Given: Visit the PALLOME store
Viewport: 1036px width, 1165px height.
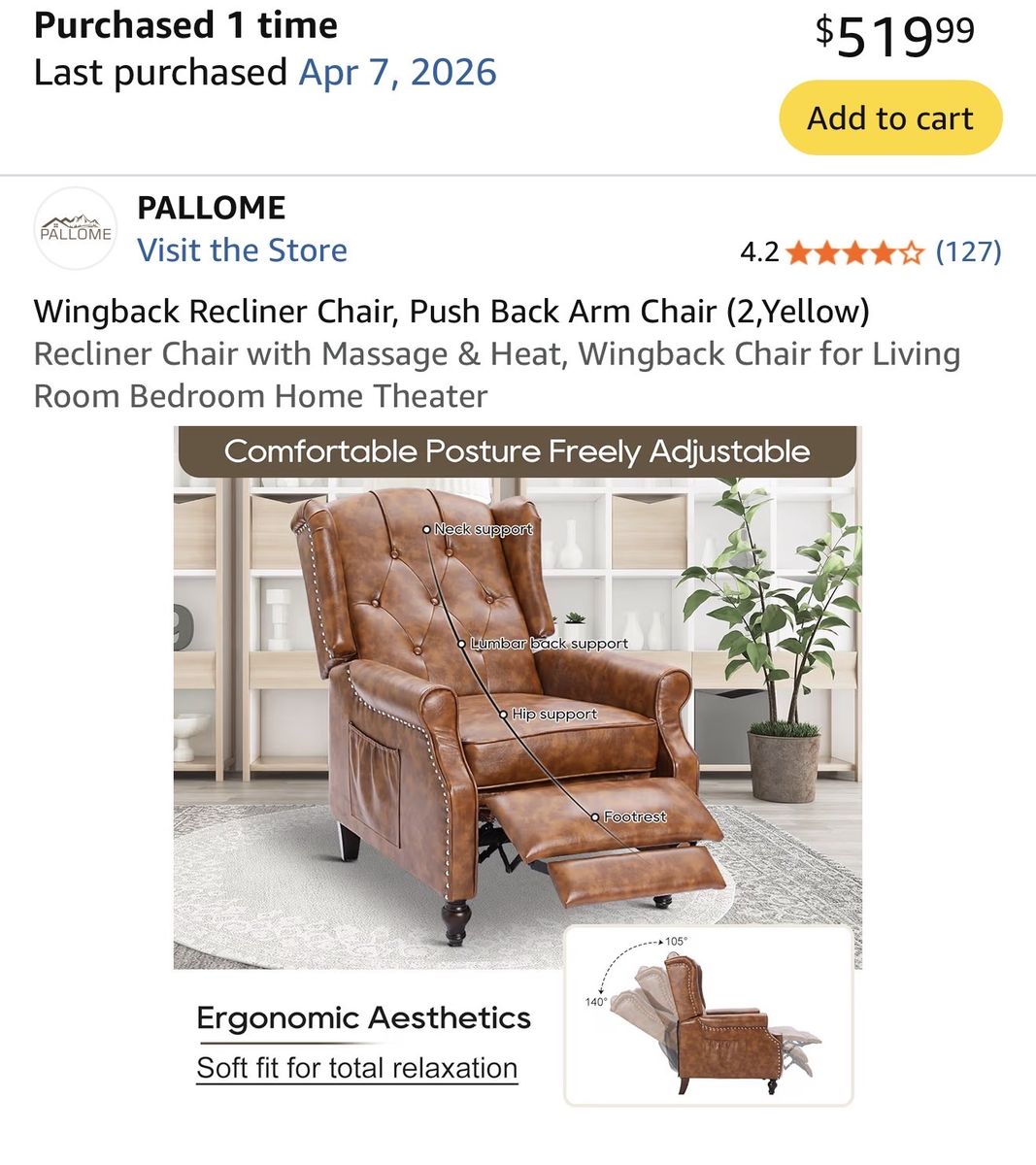Looking at the screenshot, I should (x=242, y=250).
